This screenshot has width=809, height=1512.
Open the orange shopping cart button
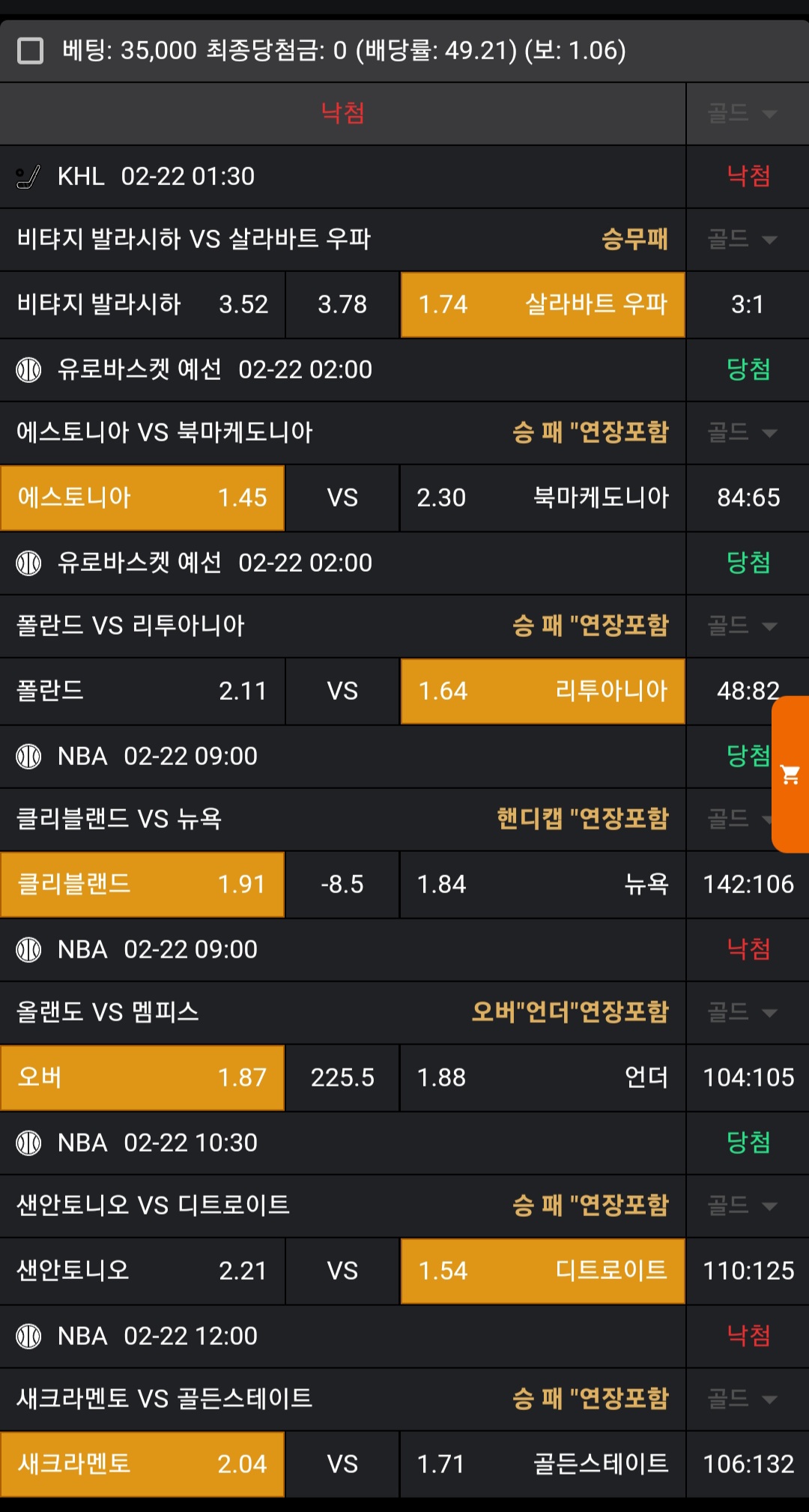(x=790, y=775)
